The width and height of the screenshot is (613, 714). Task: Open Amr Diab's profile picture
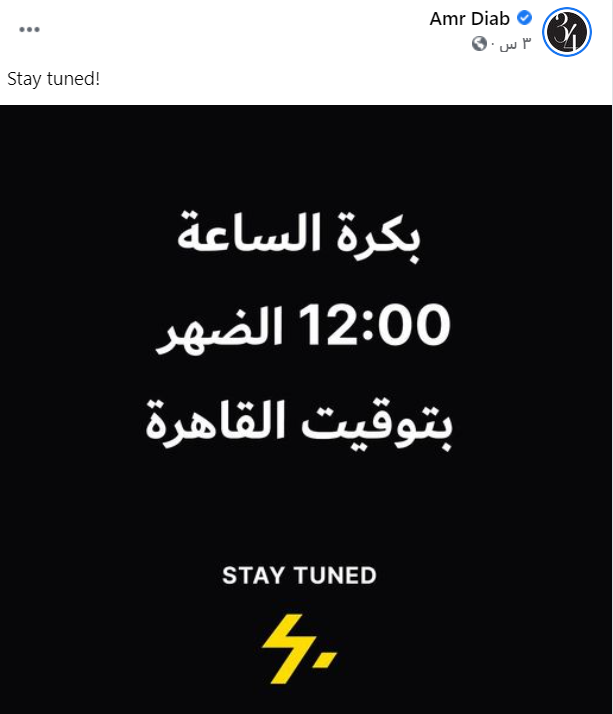click(x=567, y=31)
